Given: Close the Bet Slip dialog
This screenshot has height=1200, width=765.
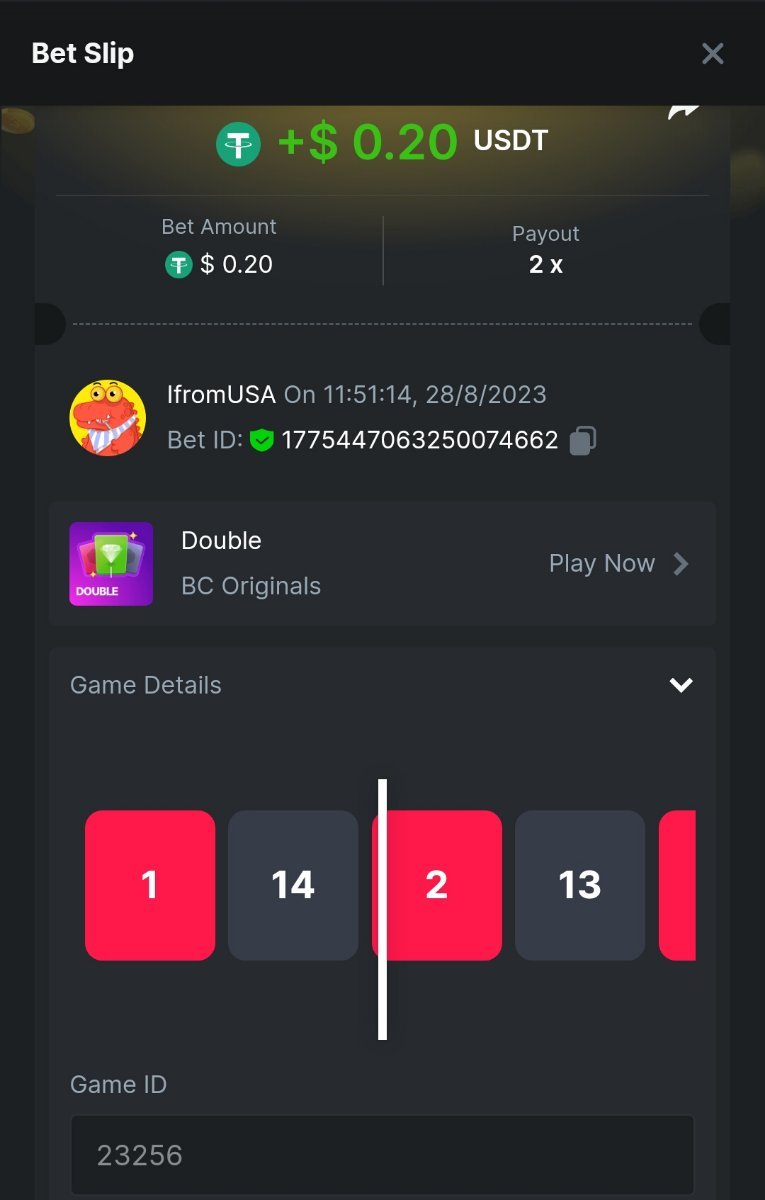Looking at the screenshot, I should point(712,53).
